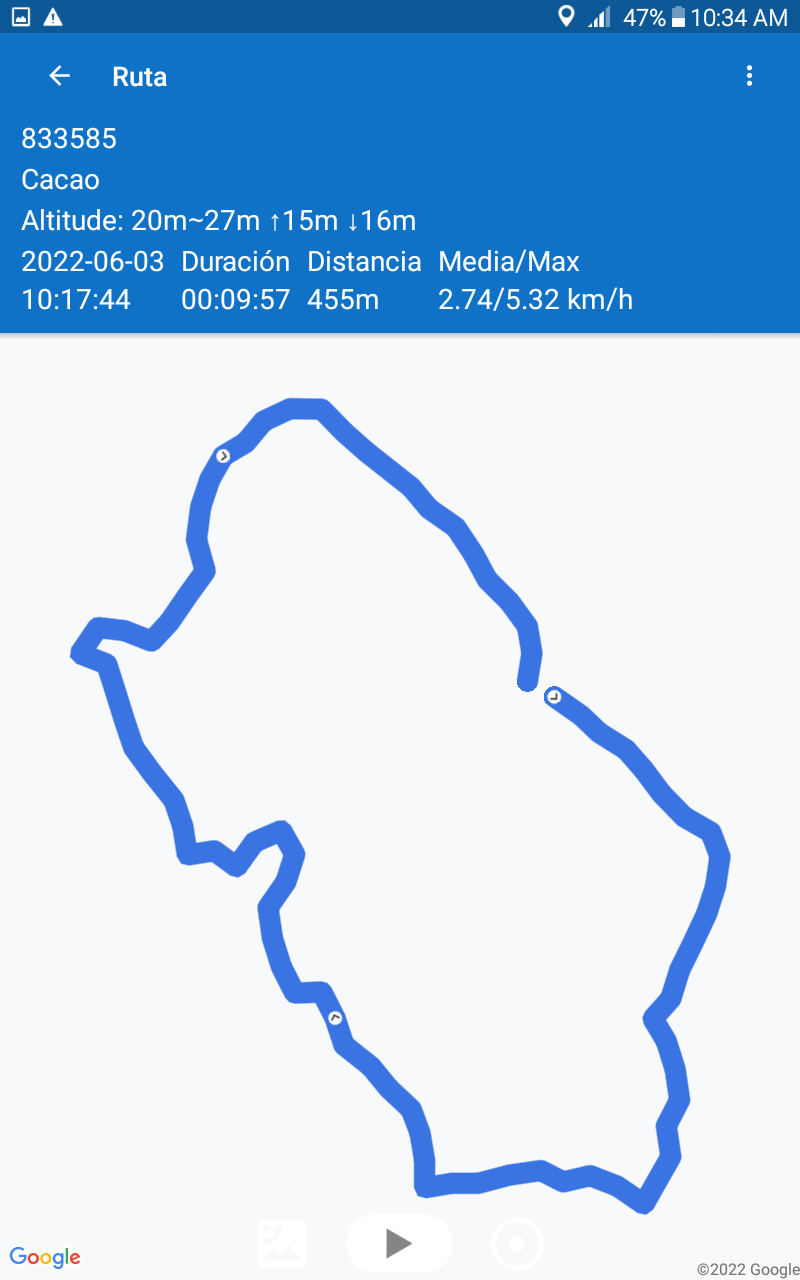Tap the map image layer icon
800x1280 pixels.
point(282,1244)
